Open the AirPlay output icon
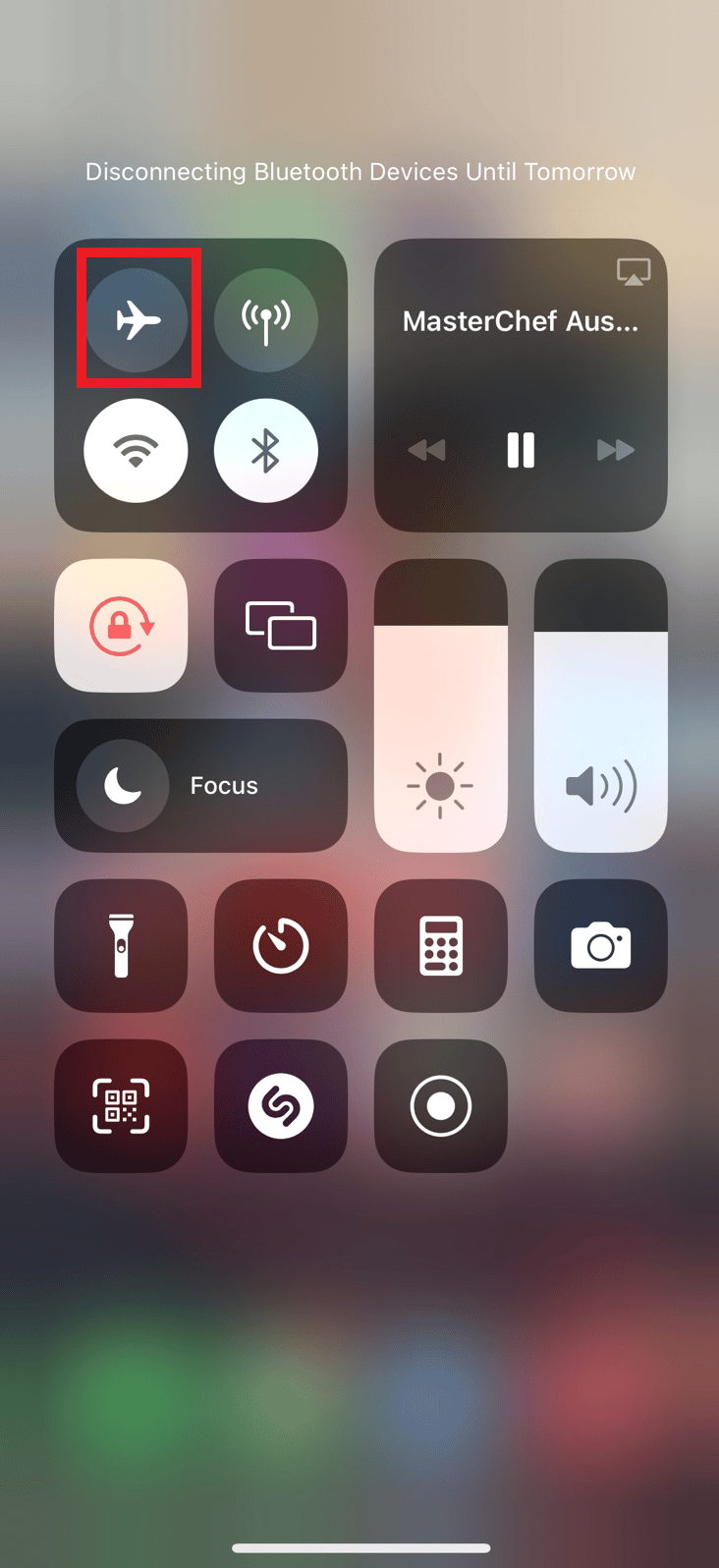The width and height of the screenshot is (719, 1568). [634, 272]
